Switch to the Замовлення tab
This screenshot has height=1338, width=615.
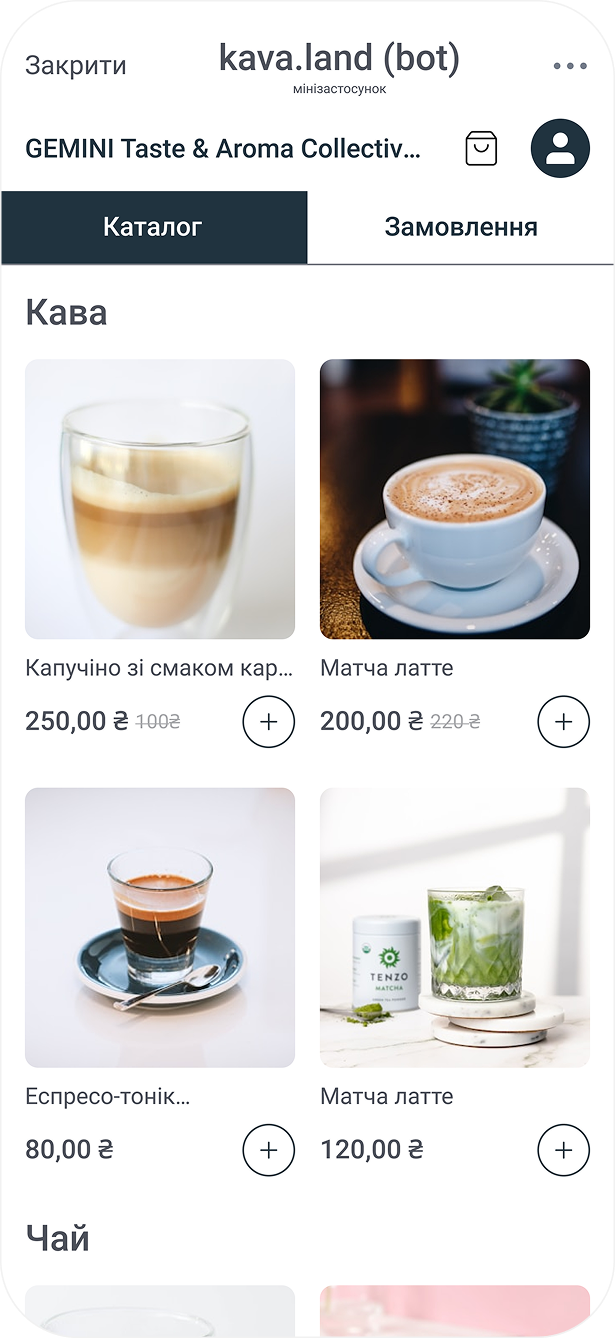(461, 227)
